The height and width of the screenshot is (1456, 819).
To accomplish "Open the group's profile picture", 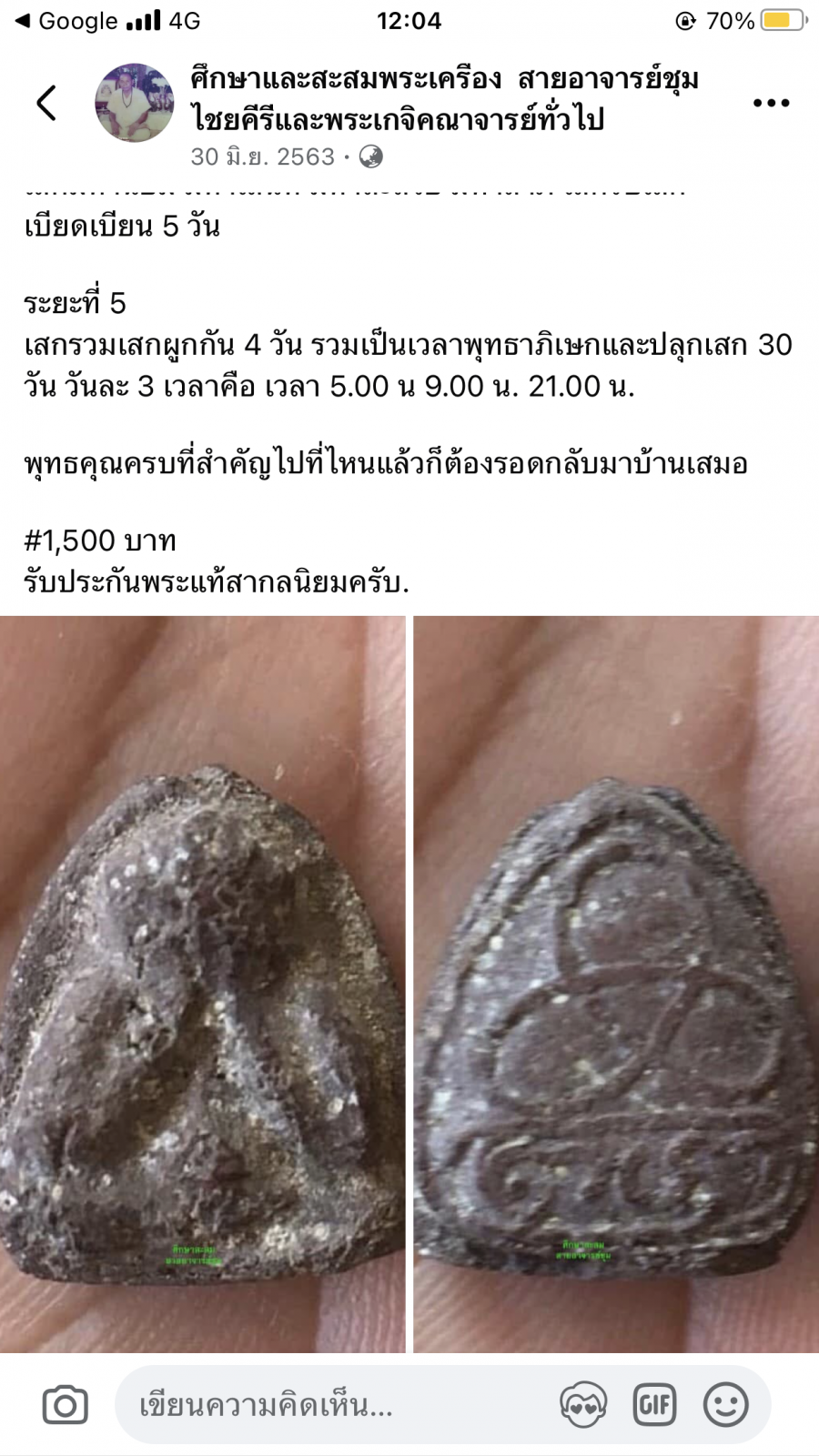I will point(134,103).
